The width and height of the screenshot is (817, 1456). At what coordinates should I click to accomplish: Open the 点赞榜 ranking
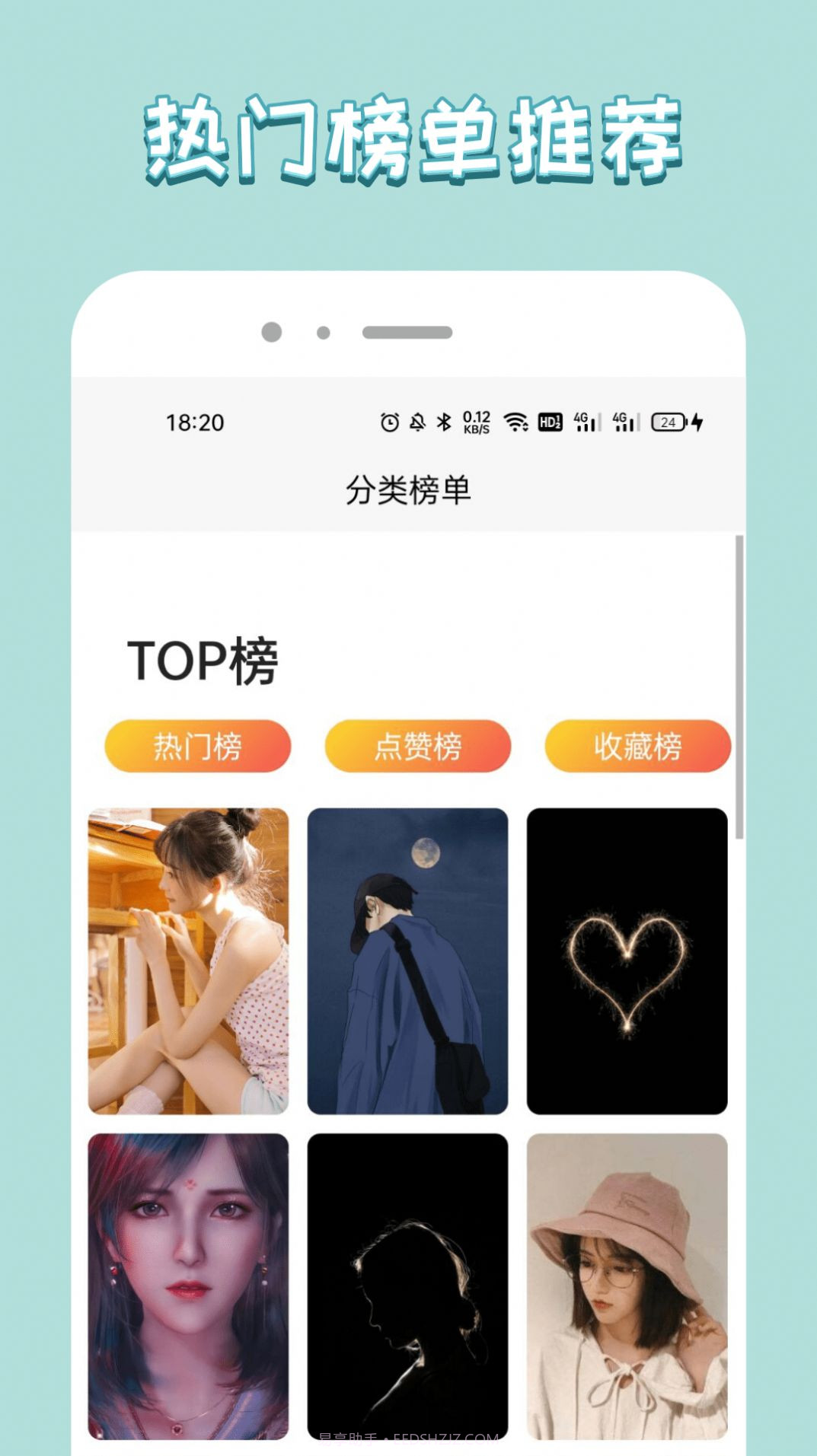click(x=417, y=747)
